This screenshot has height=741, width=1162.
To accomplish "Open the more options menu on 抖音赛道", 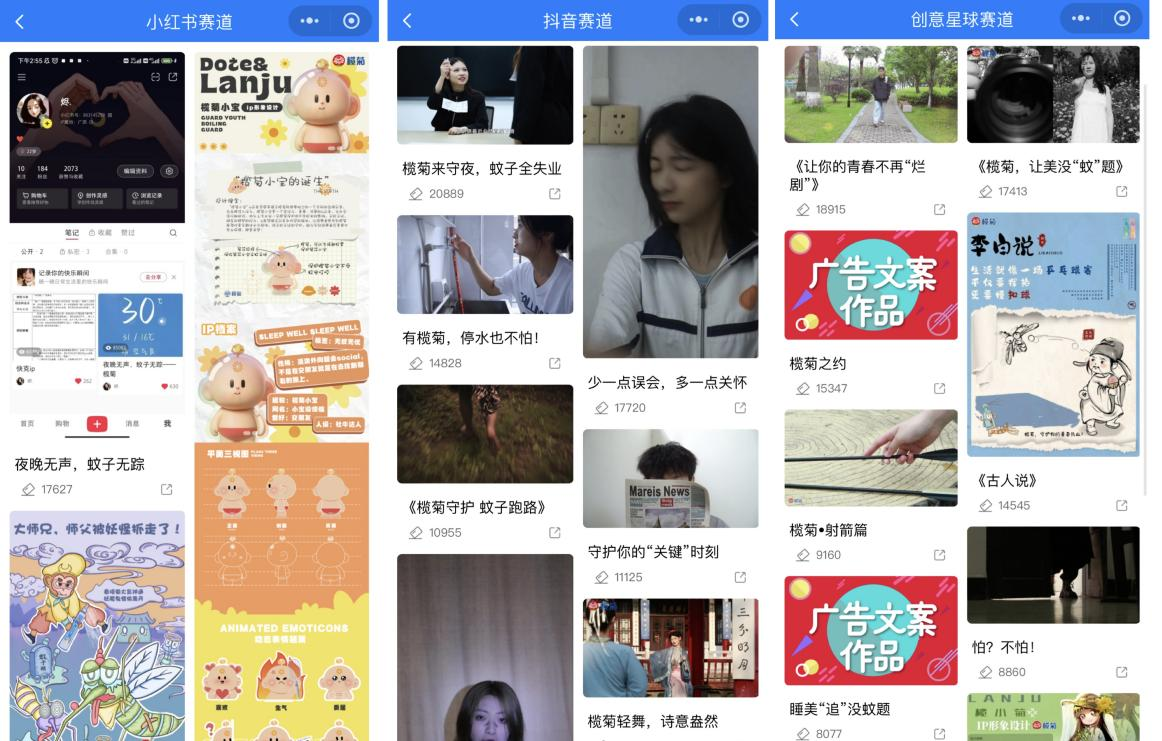I will [x=698, y=20].
